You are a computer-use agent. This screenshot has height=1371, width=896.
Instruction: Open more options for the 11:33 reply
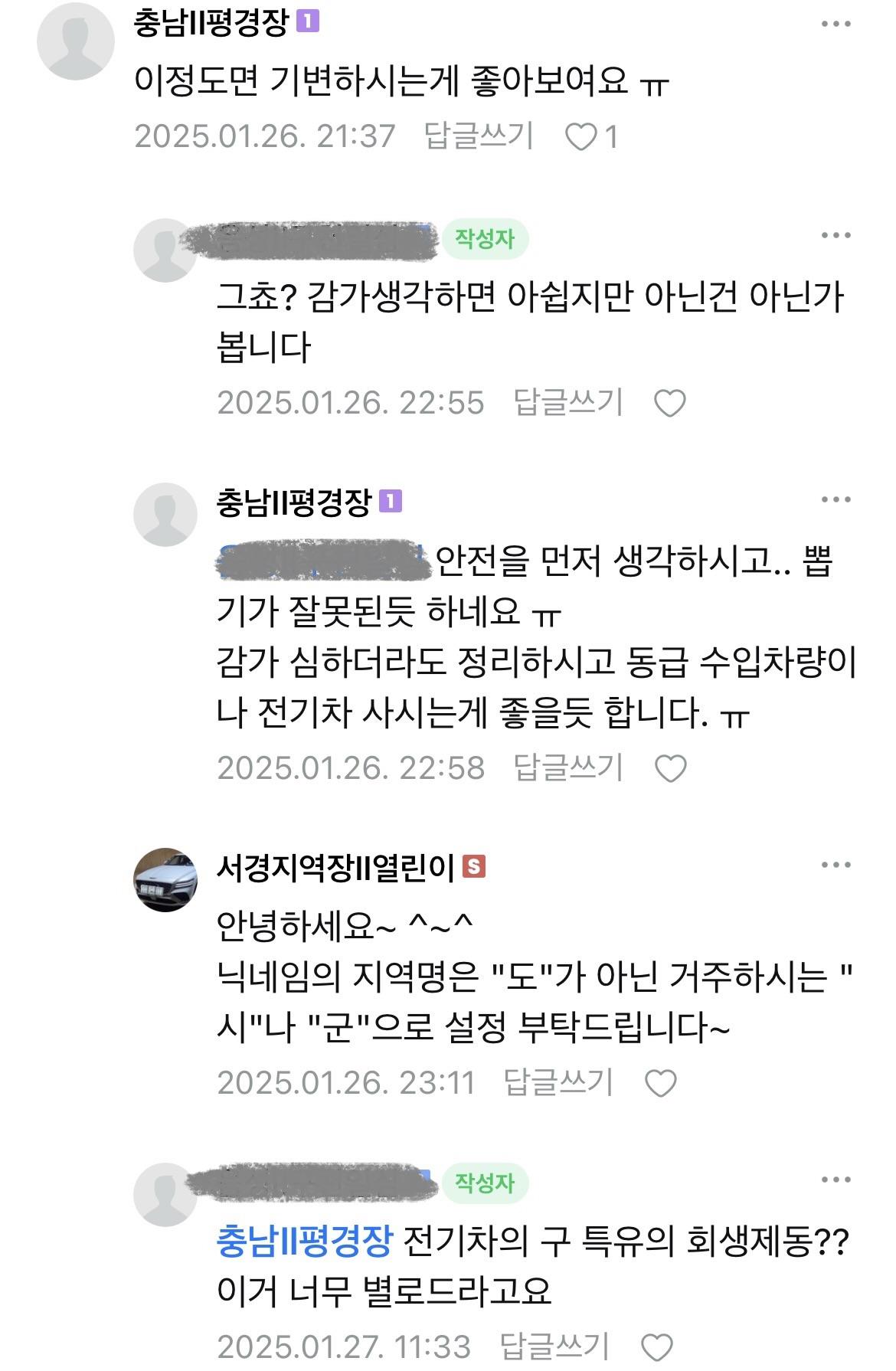(836, 1180)
